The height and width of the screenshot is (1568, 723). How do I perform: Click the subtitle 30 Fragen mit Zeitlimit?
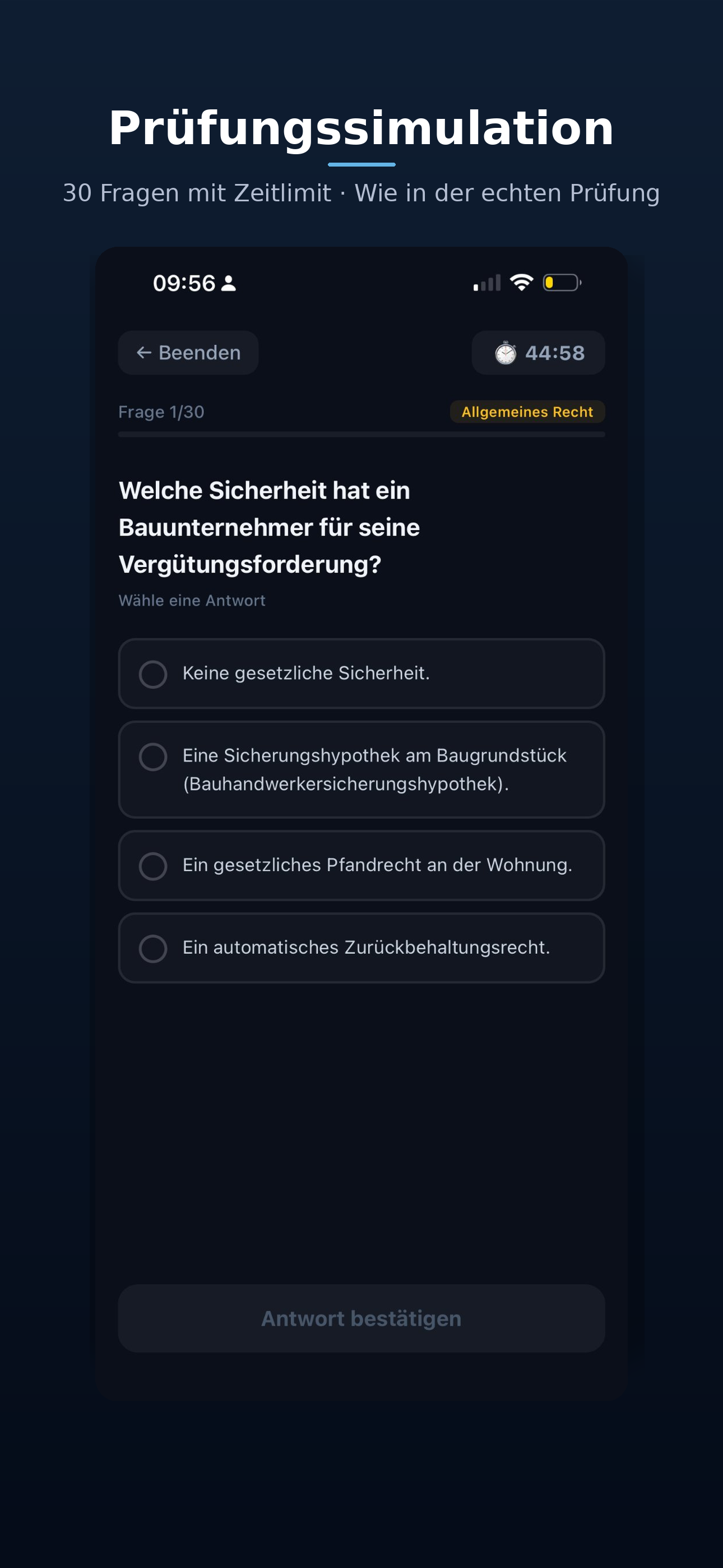click(361, 193)
